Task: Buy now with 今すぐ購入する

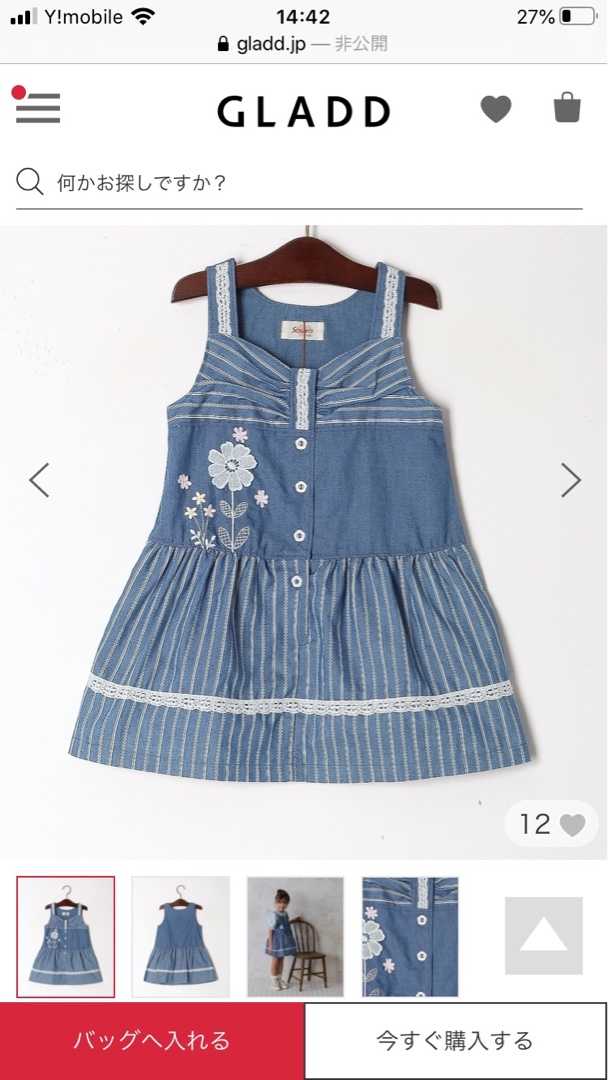Action: pyautogui.click(x=455, y=1041)
